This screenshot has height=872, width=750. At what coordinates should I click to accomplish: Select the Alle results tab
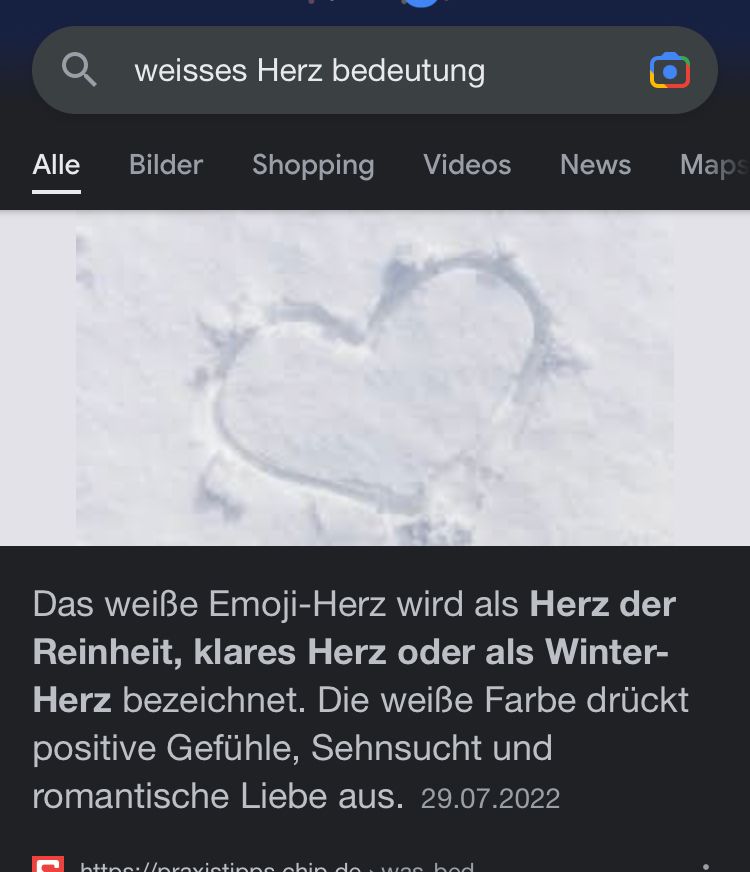(x=56, y=165)
